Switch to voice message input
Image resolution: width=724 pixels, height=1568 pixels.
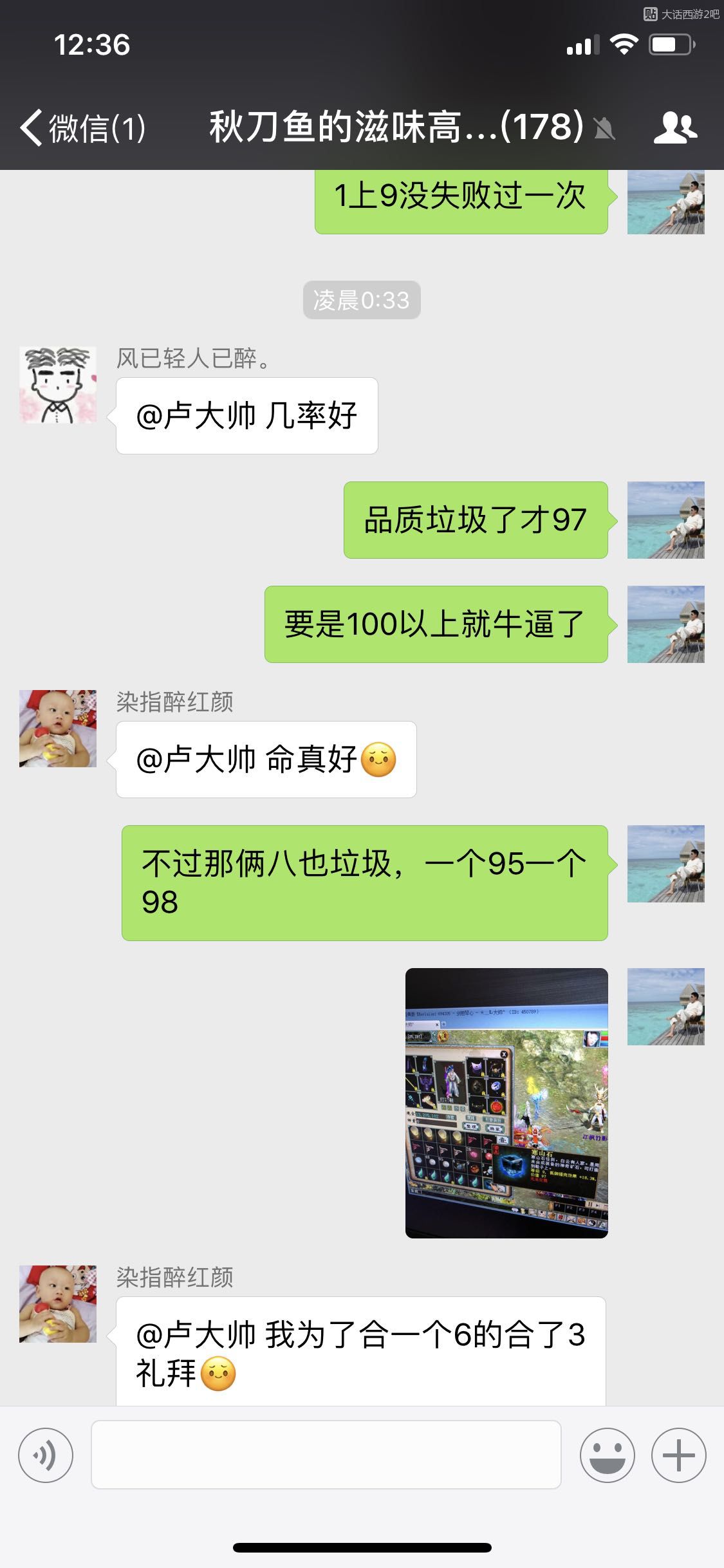click(46, 1455)
